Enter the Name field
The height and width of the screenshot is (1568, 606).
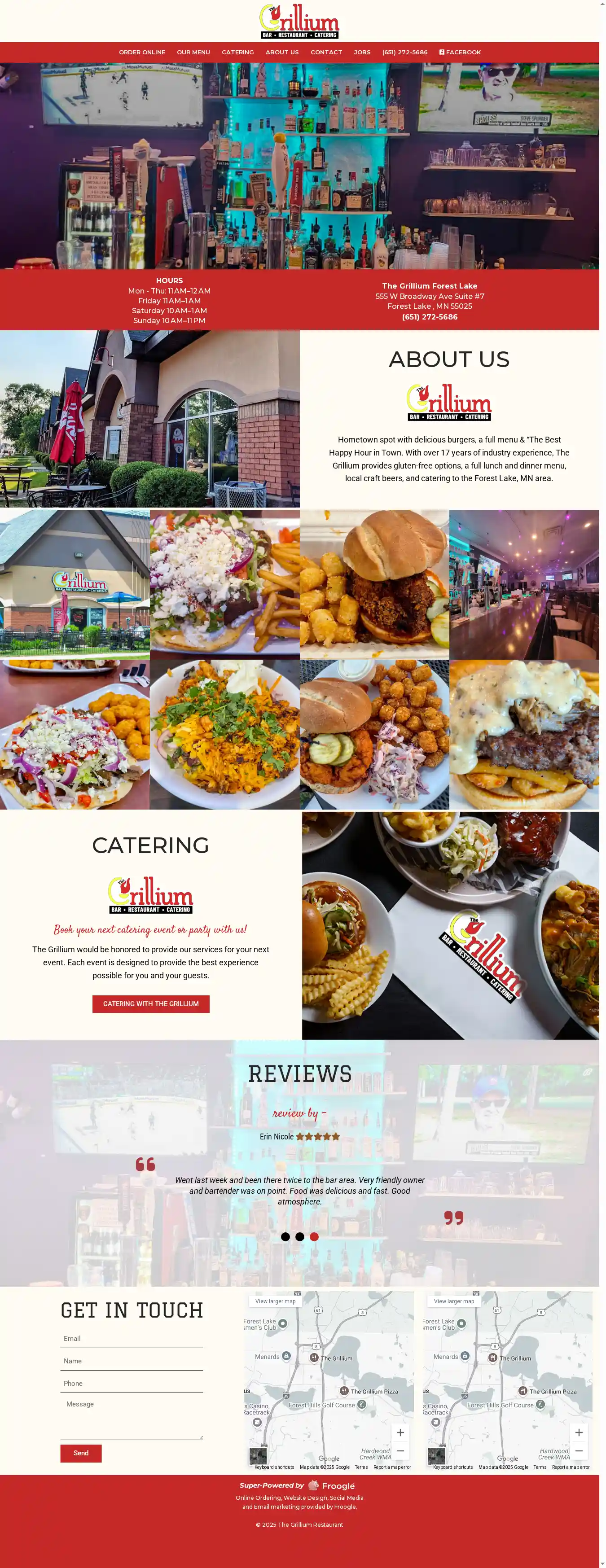click(132, 1361)
